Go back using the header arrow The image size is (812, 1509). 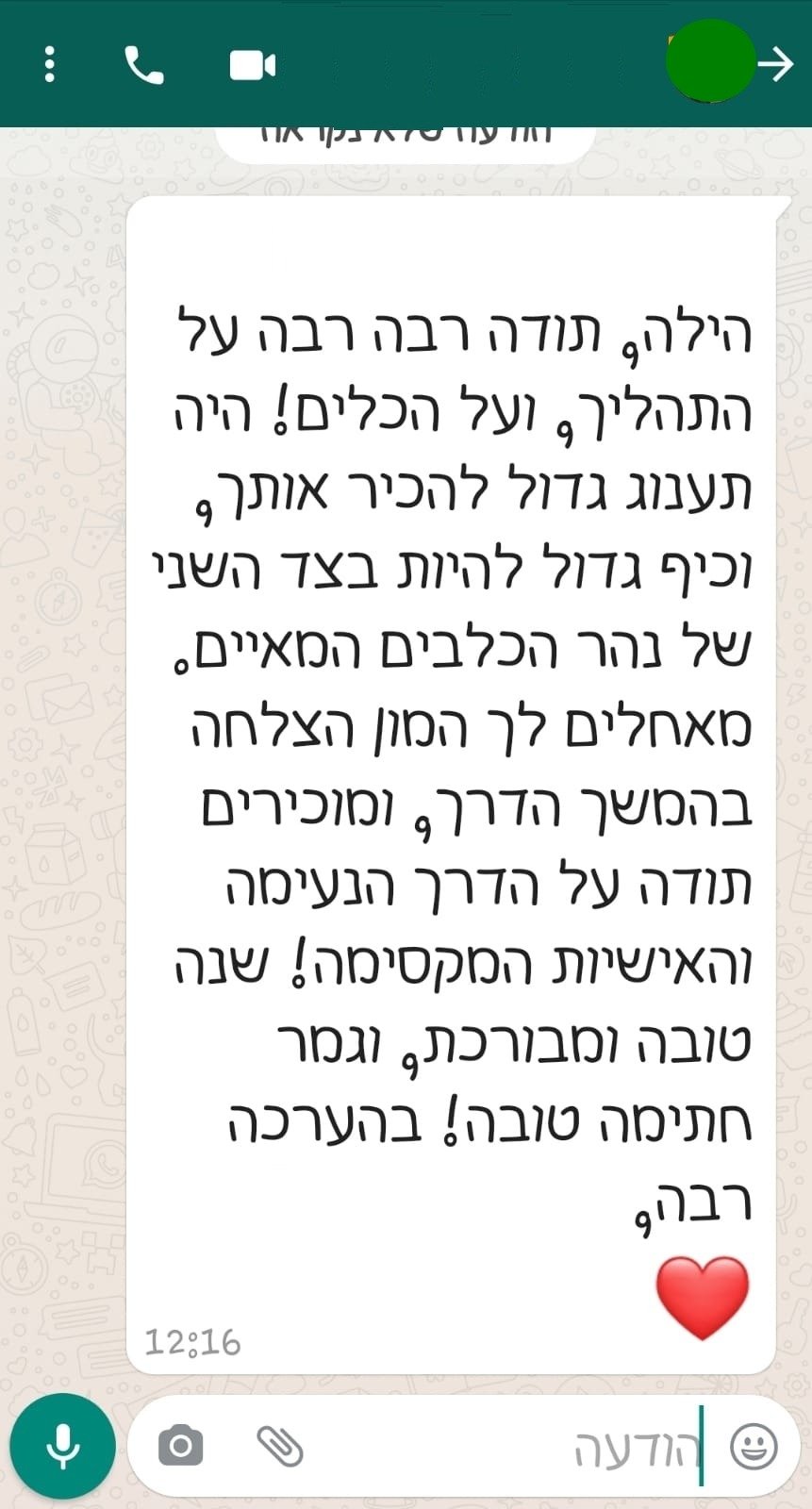tap(776, 64)
